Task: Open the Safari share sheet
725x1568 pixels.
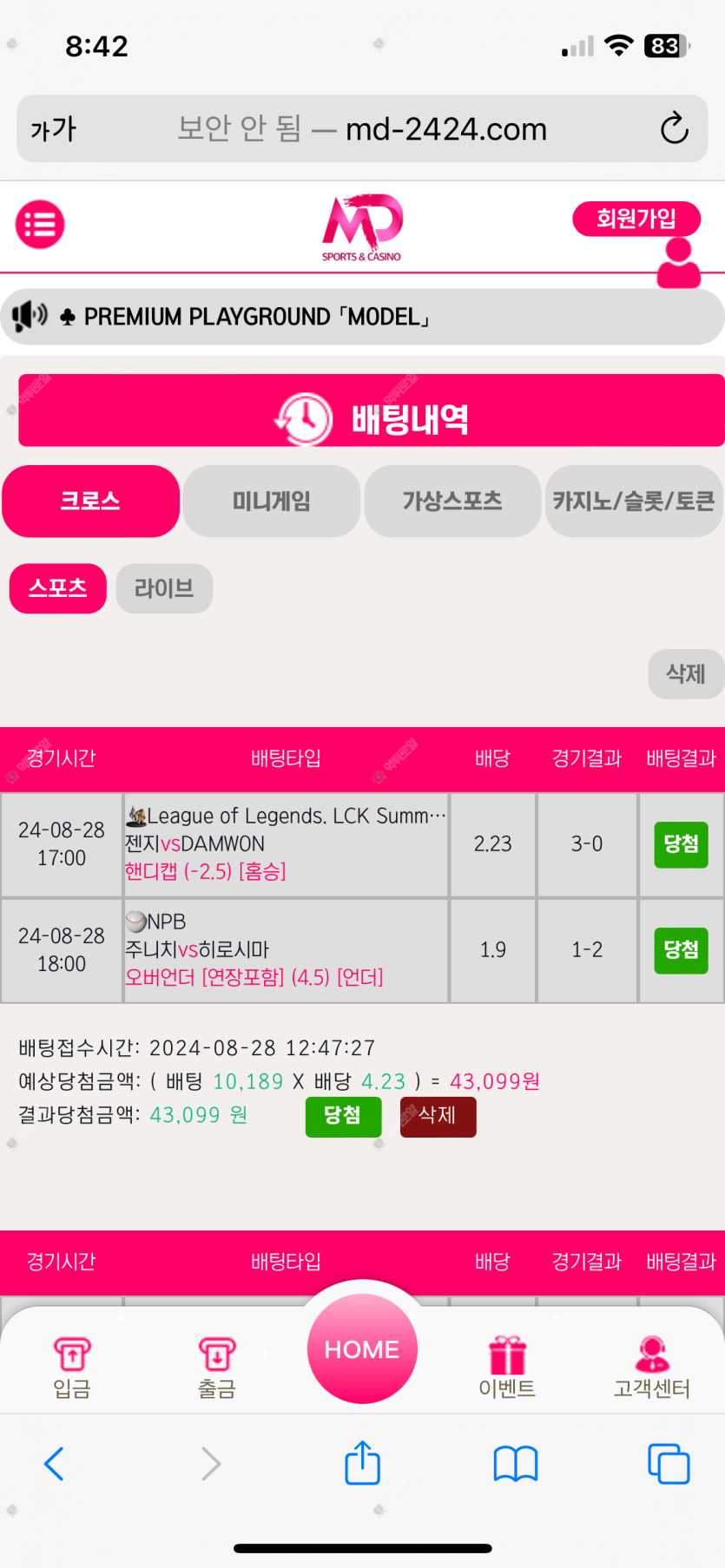Action: pos(363,1463)
